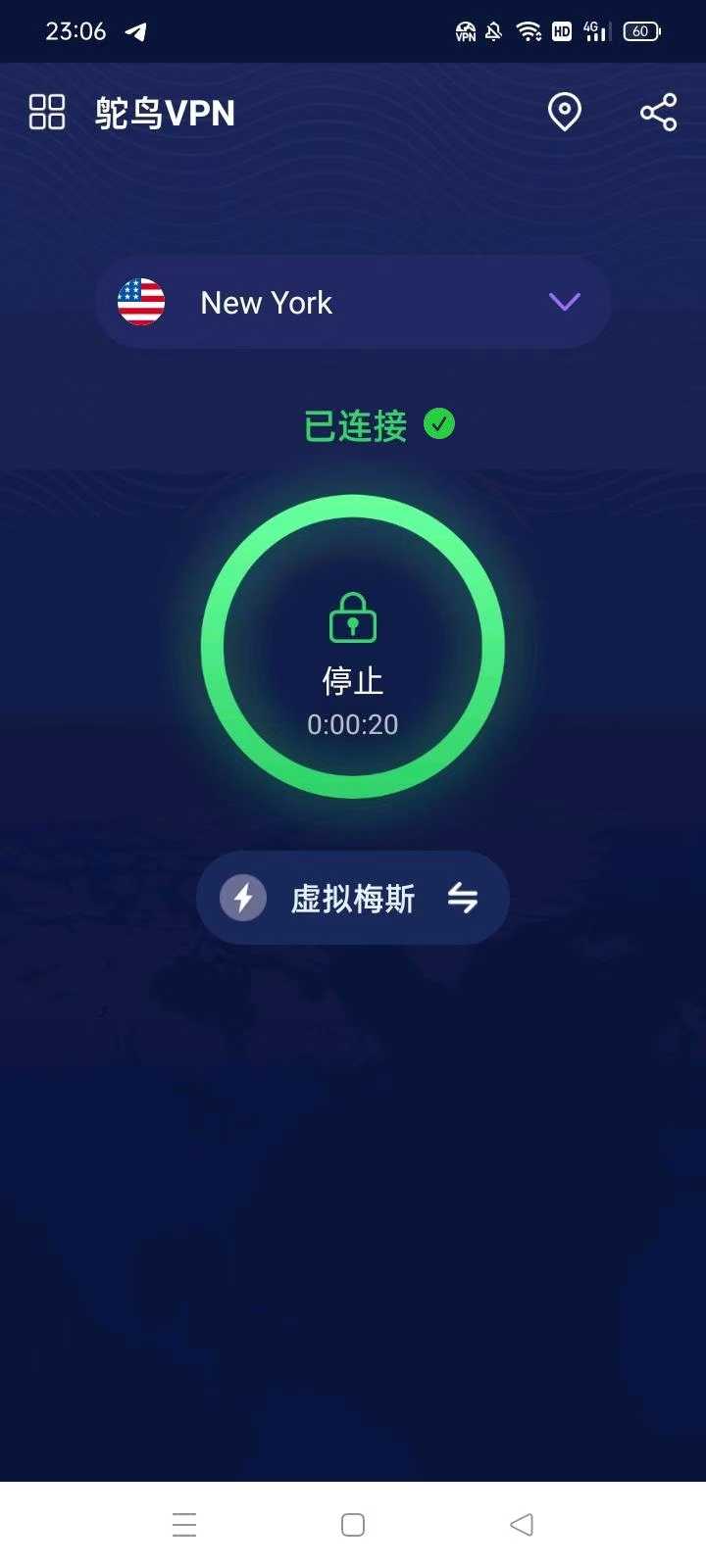
Task: Share the VPN app
Action: pos(658,113)
